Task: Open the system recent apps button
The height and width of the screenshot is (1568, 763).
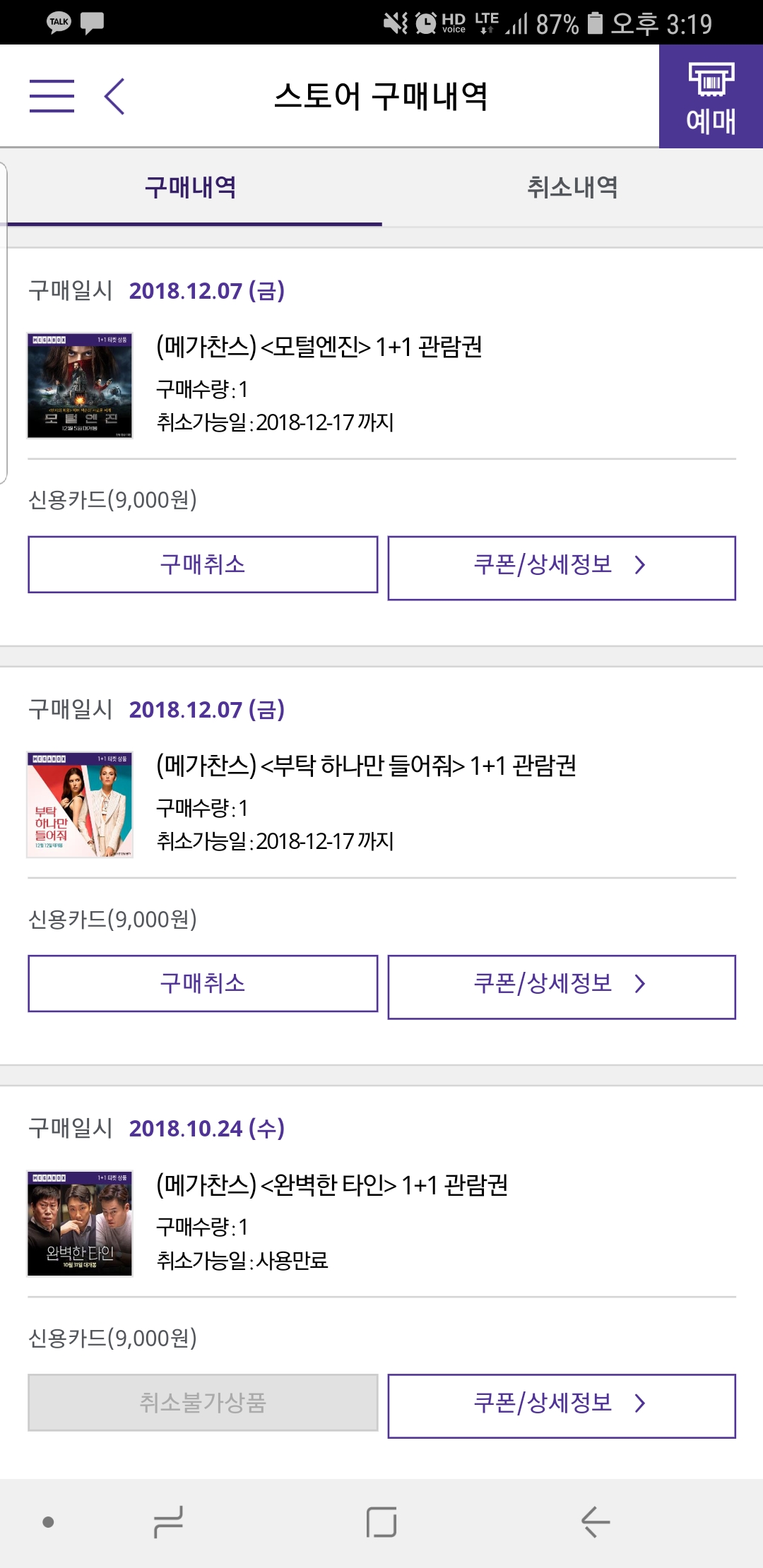Action: click(168, 1522)
